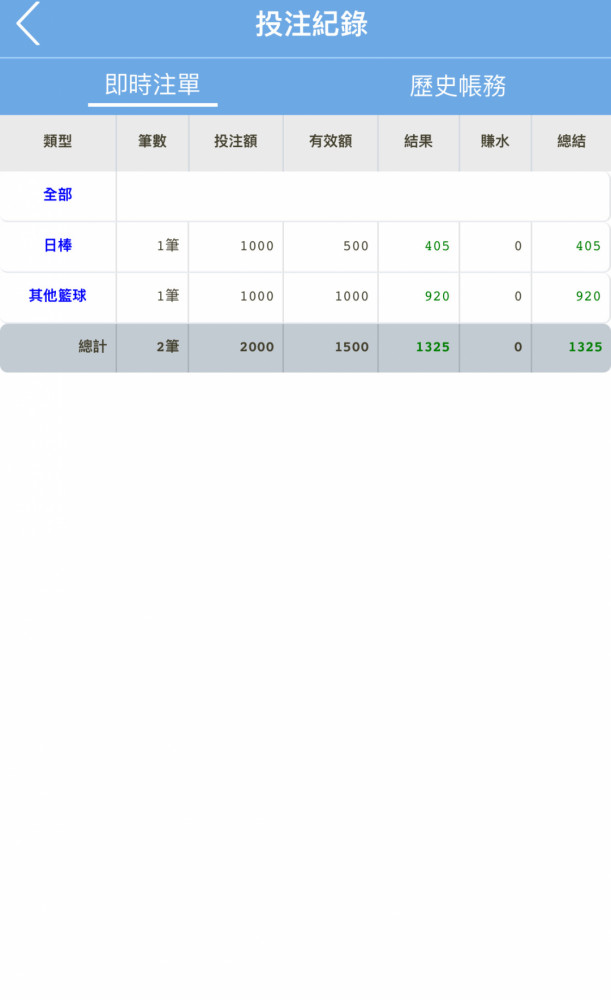Select the 即時注單 tab
The image size is (611, 1000).
pos(152,85)
